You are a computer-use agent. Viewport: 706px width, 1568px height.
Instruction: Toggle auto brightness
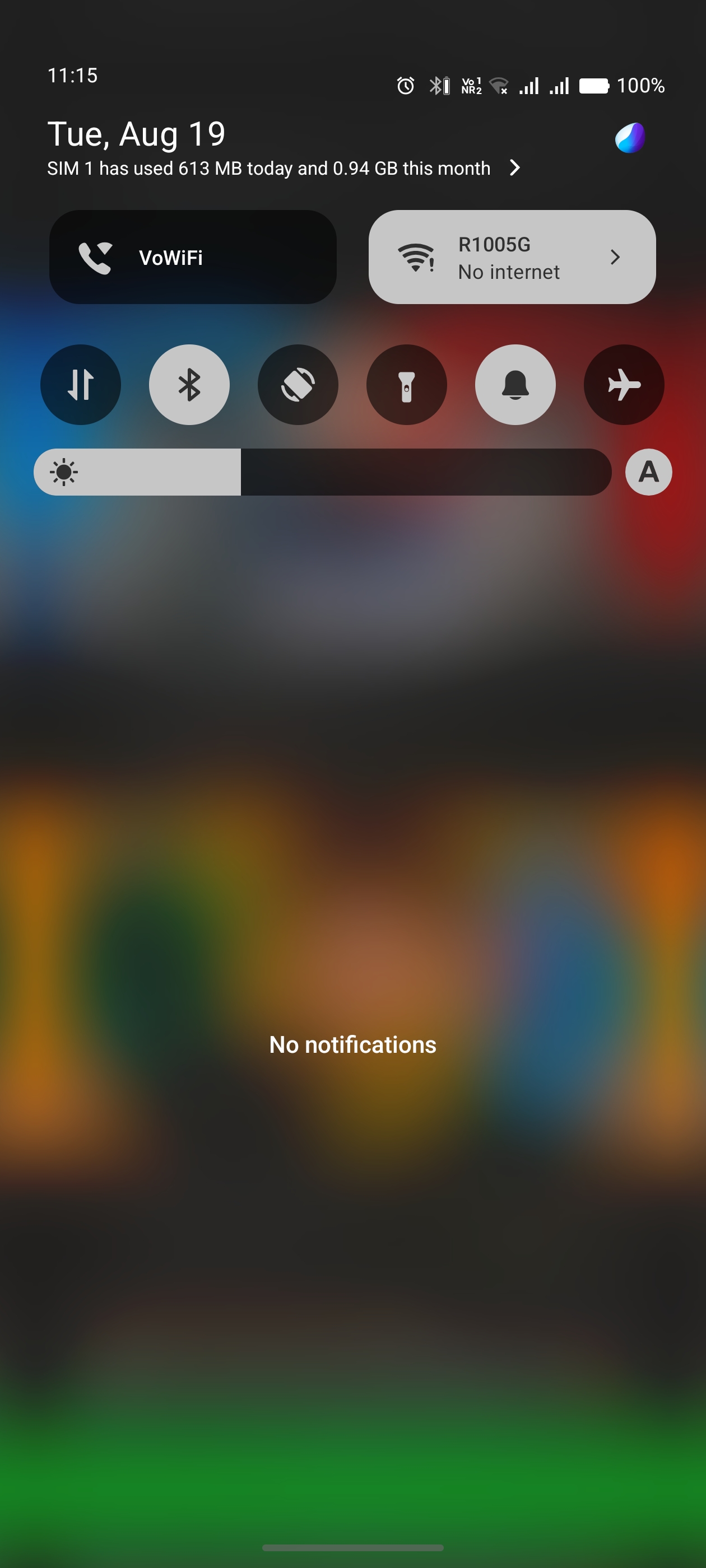(x=648, y=472)
